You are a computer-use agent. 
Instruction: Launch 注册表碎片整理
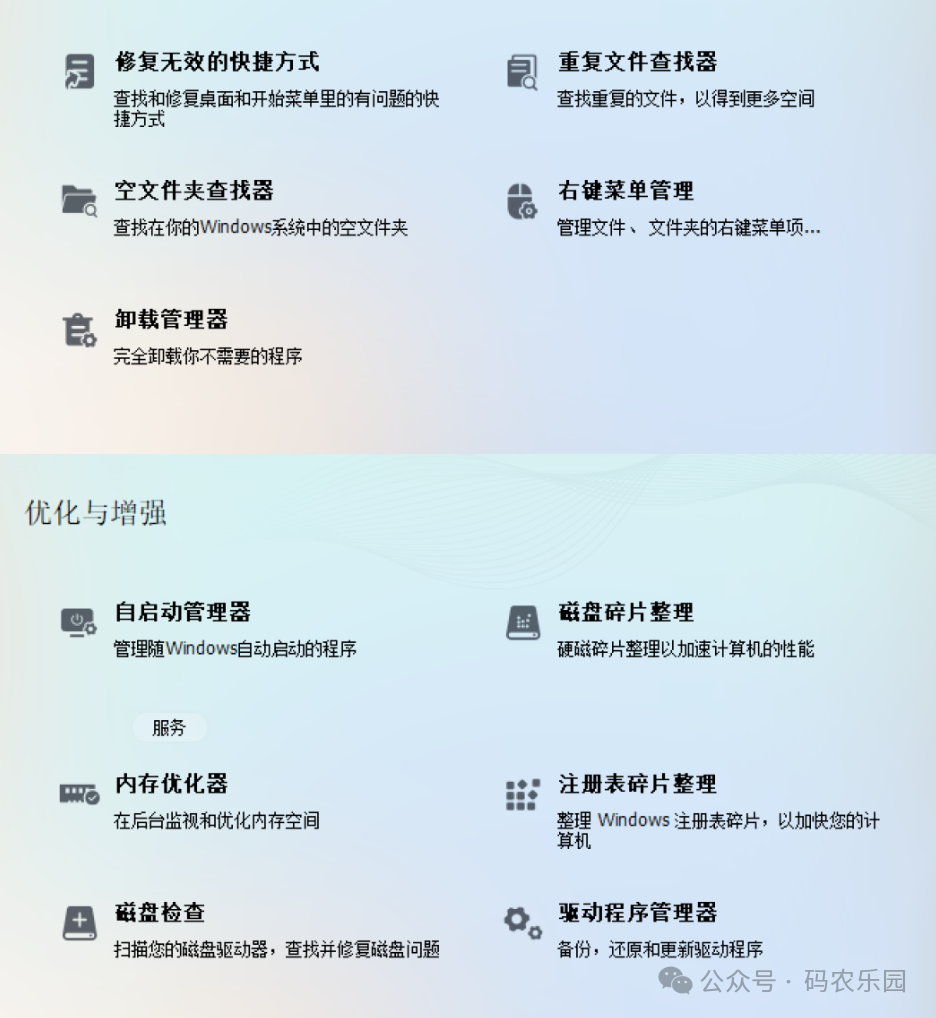(x=637, y=784)
